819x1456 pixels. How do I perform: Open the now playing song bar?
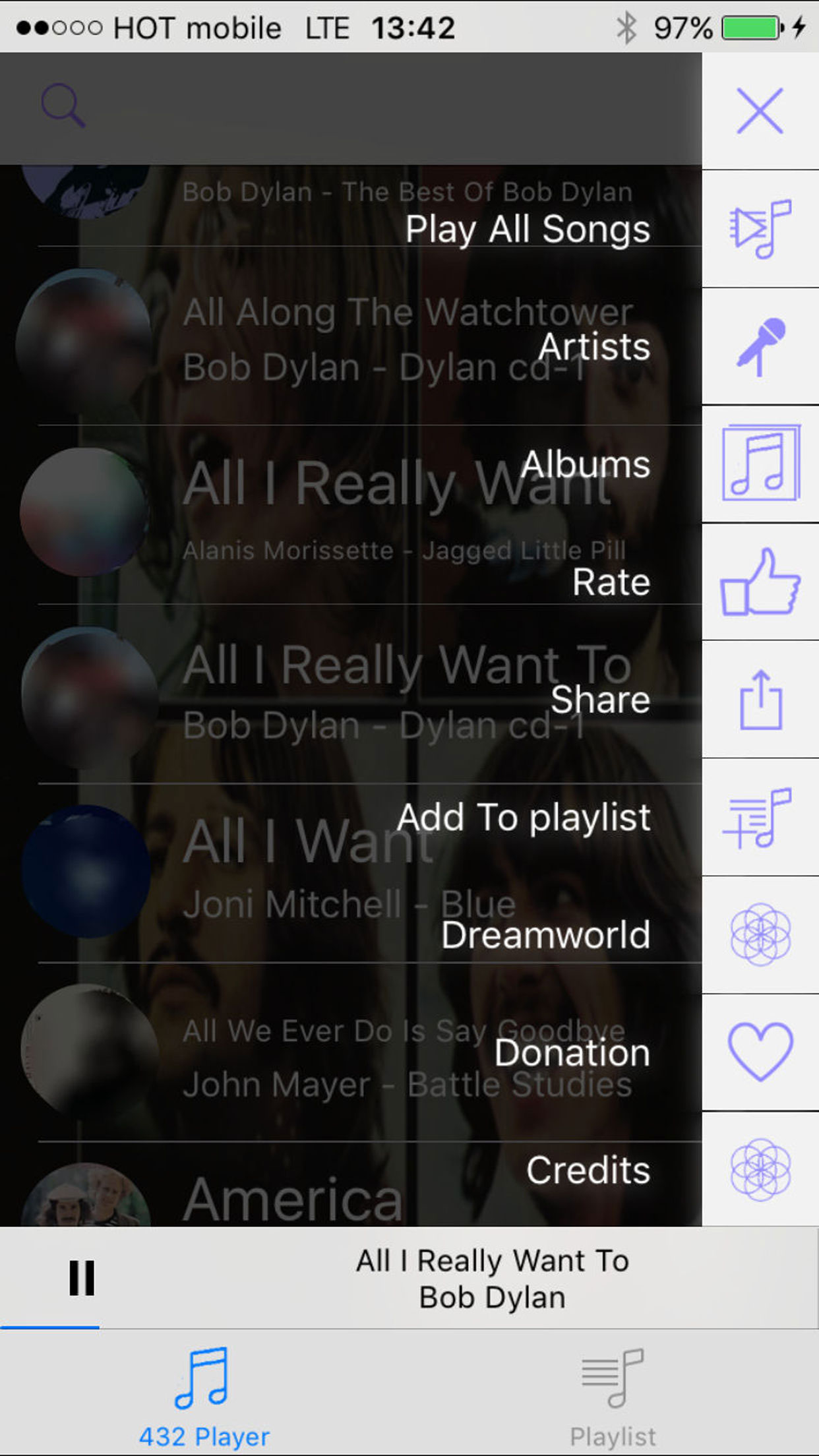coord(492,1278)
